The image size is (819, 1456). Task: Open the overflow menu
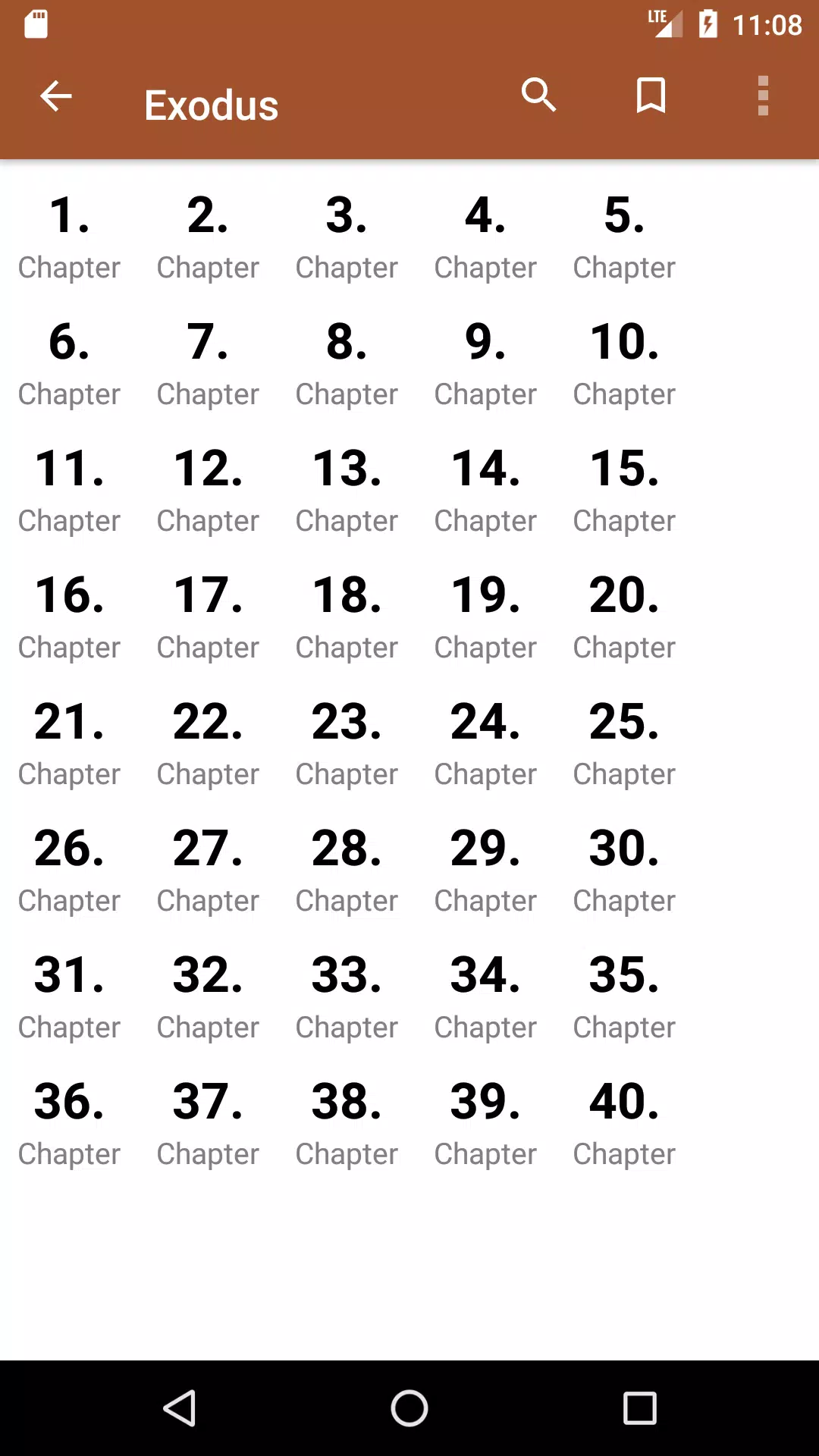[763, 96]
